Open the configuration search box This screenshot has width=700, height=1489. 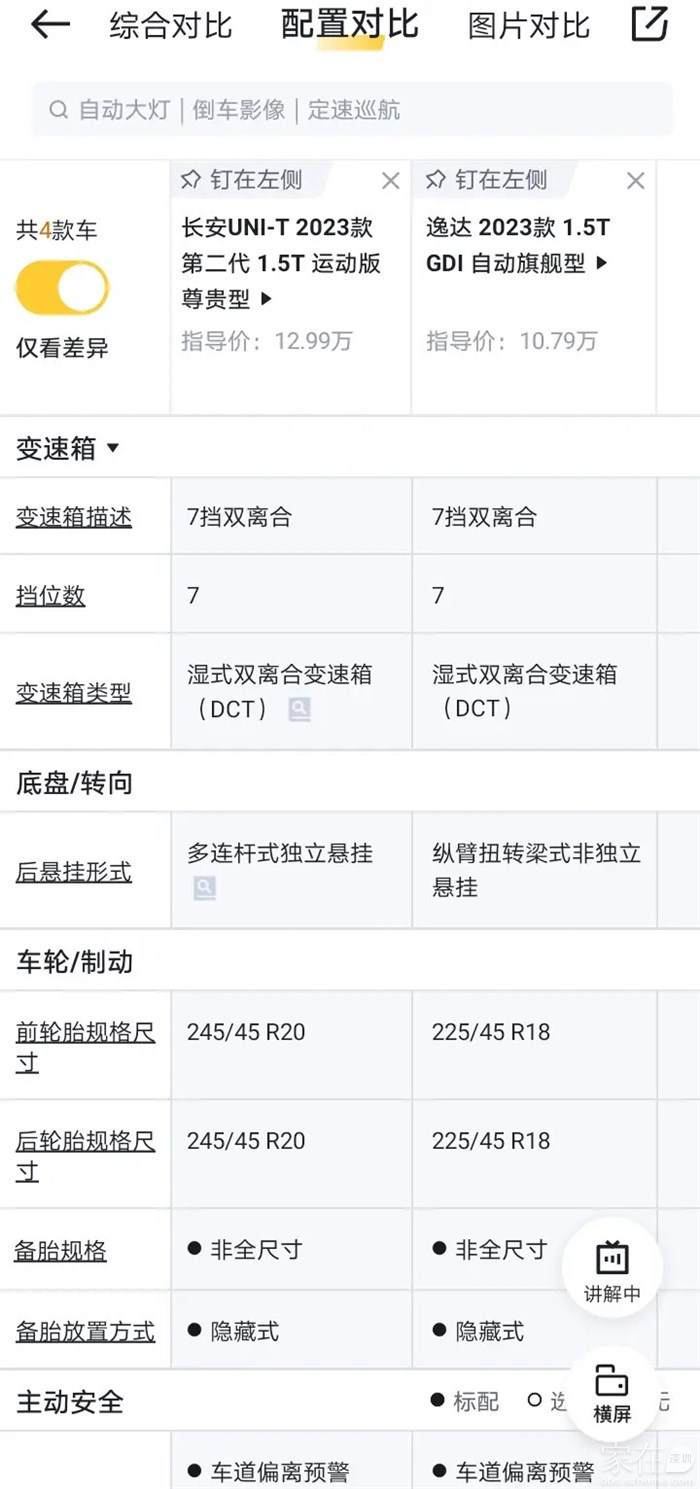coord(352,110)
